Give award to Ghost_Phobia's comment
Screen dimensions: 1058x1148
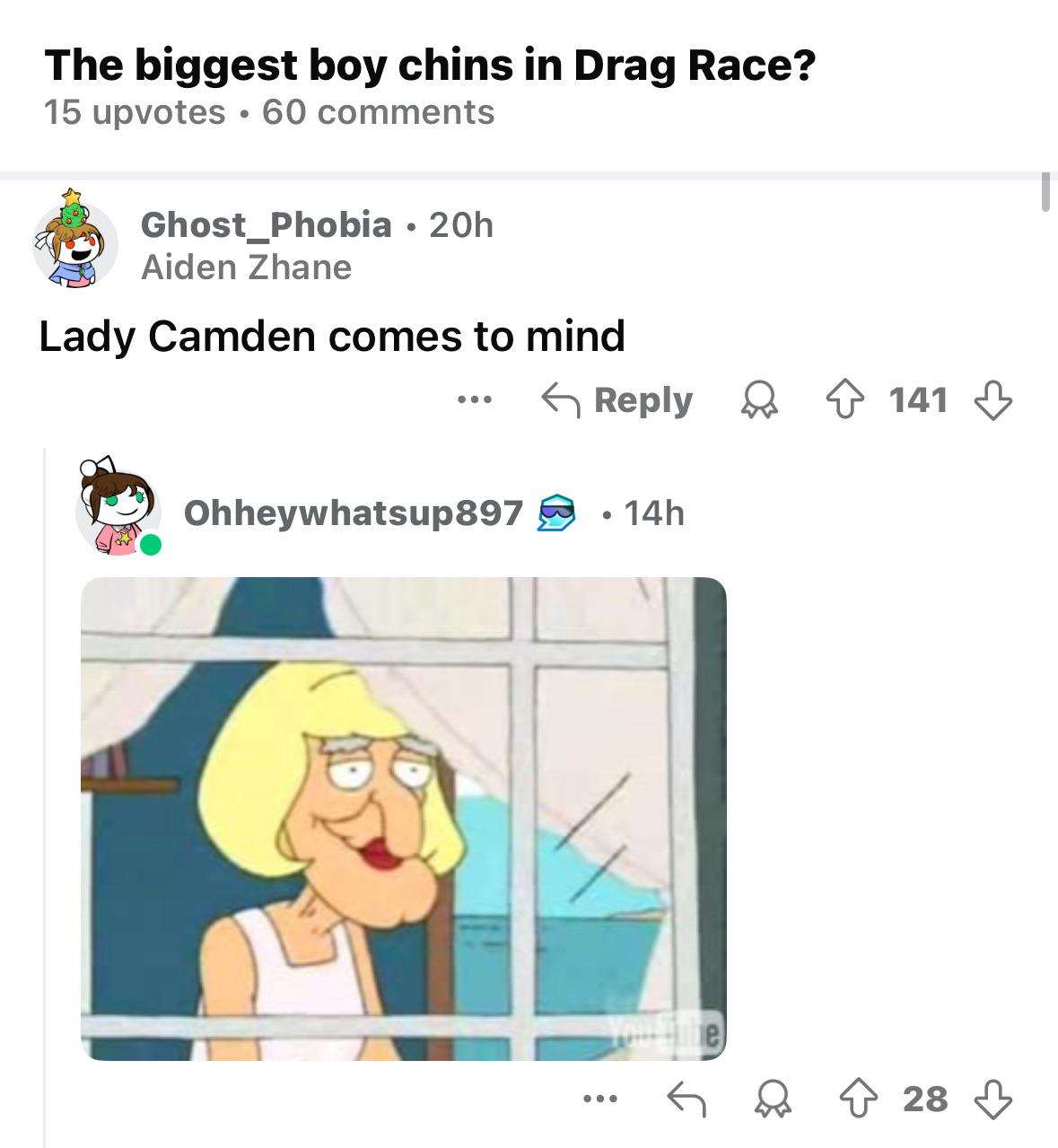tap(759, 400)
